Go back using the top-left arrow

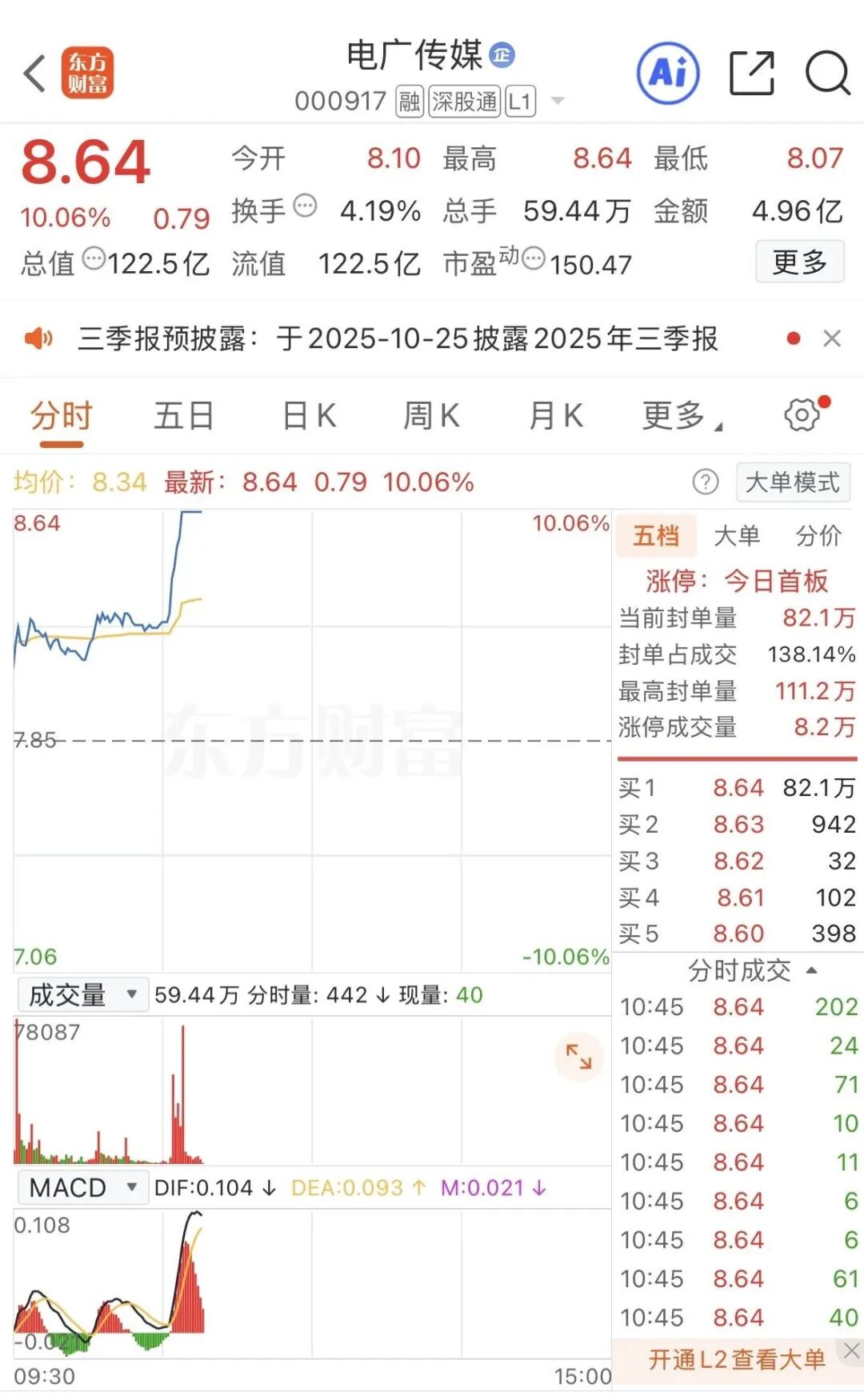pyautogui.click(x=35, y=74)
